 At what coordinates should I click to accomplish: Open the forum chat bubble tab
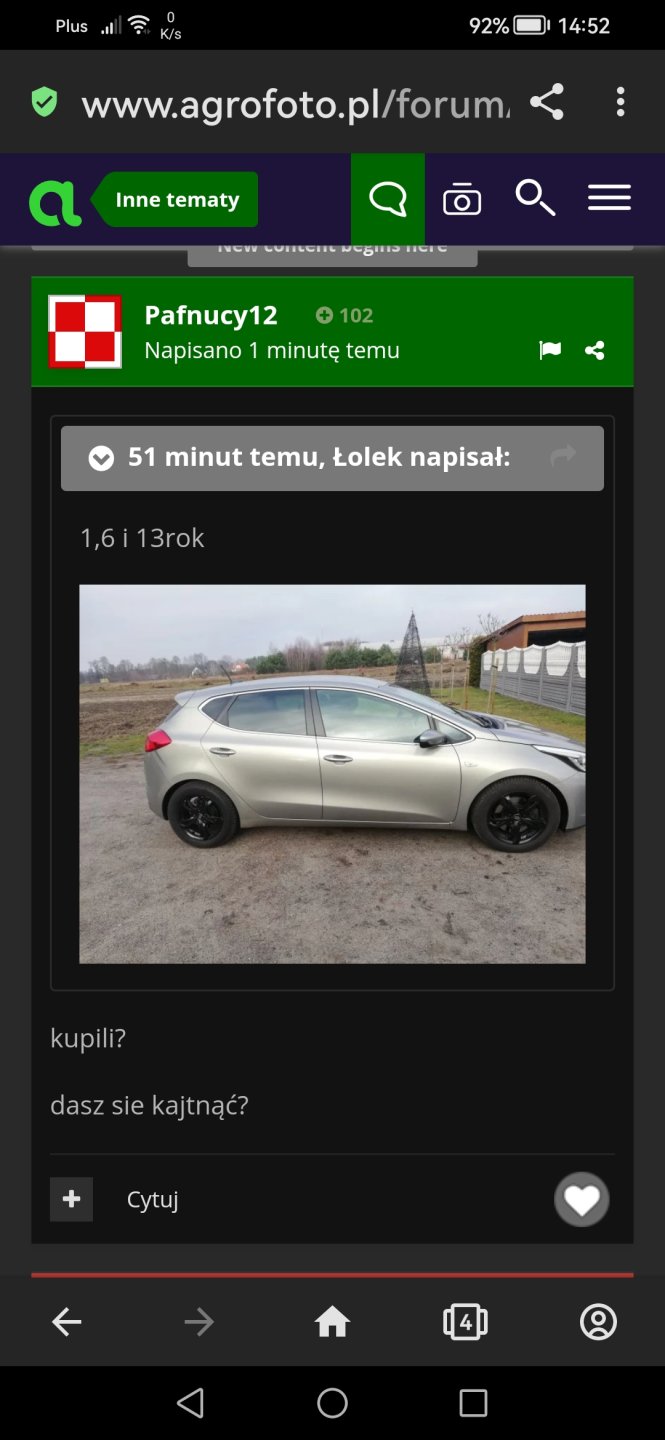coord(388,199)
